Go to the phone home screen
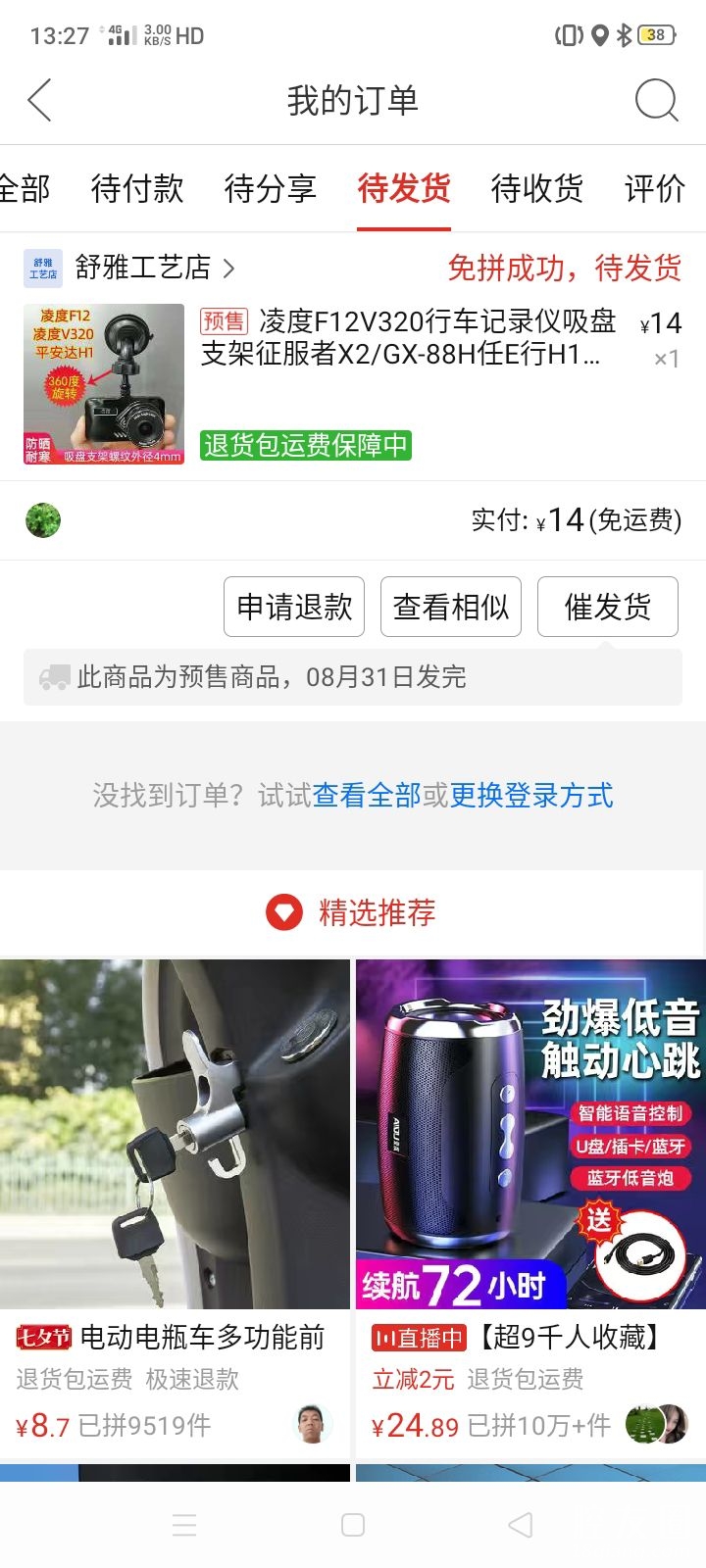 [353, 1525]
